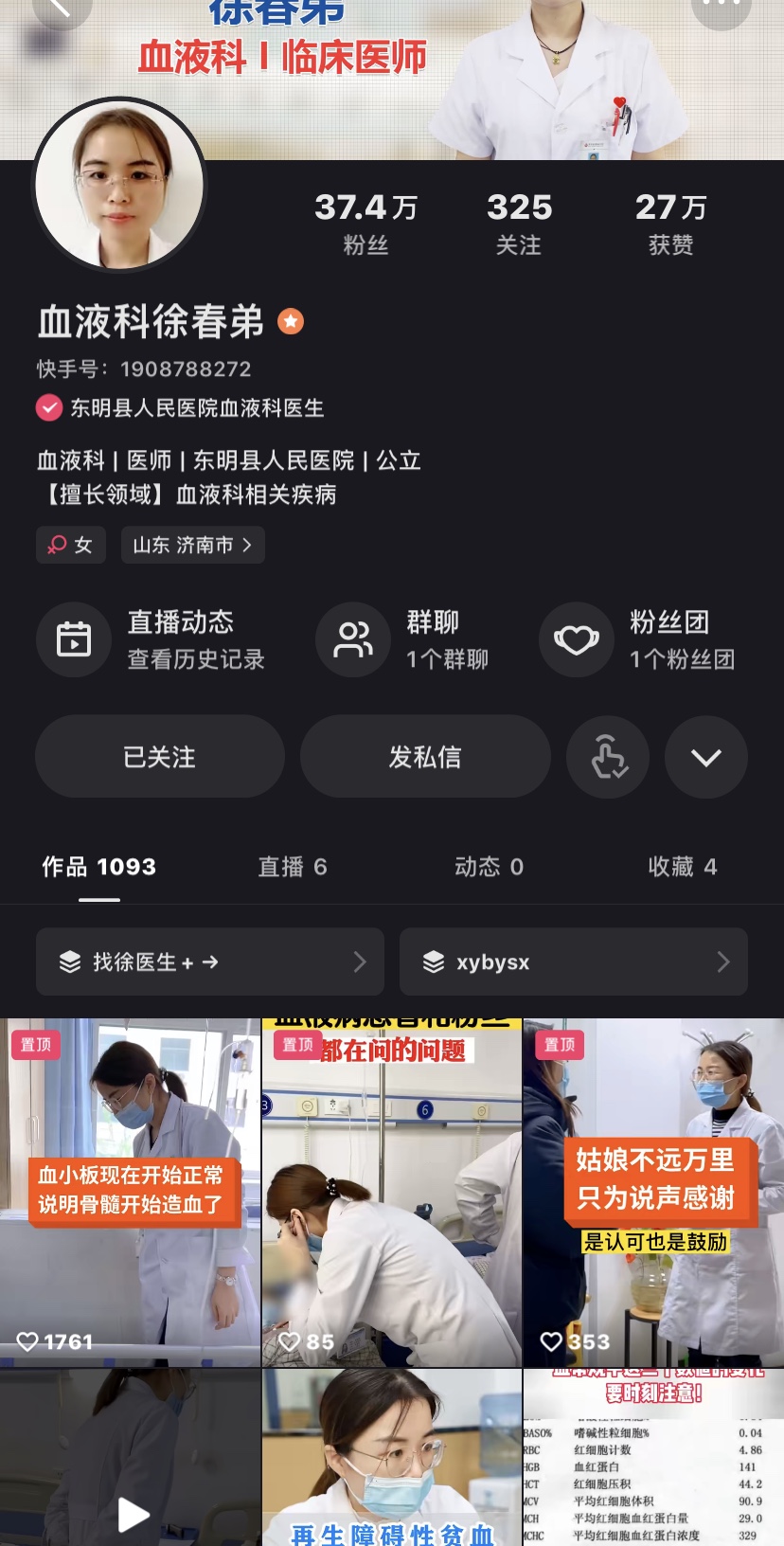Open 直播动态 history records
Viewport: 784px width, 1546px height.
[151, 639]
